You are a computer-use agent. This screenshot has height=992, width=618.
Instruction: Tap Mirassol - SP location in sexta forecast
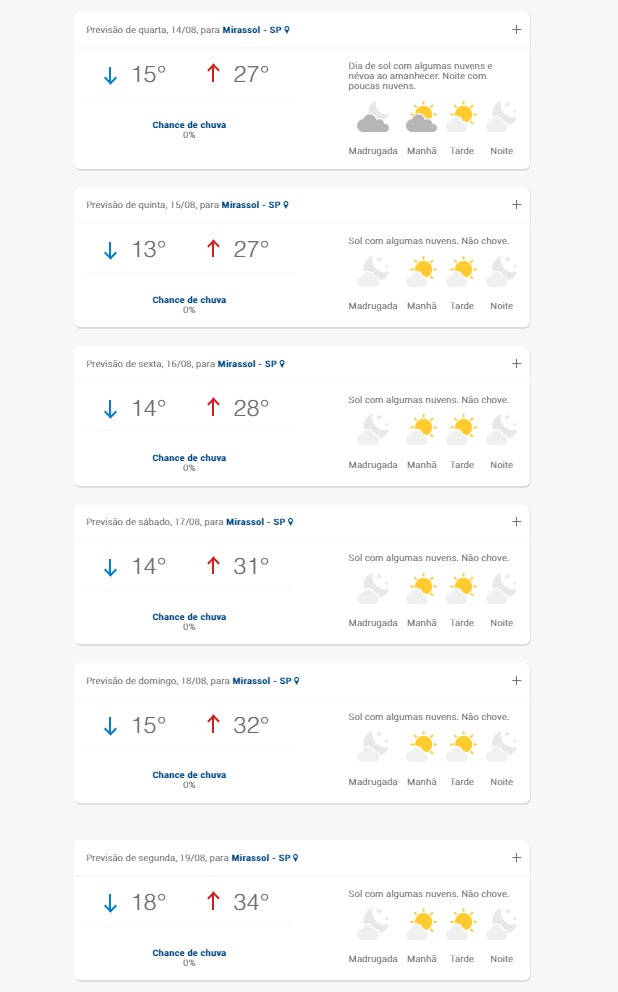[251, 364]
